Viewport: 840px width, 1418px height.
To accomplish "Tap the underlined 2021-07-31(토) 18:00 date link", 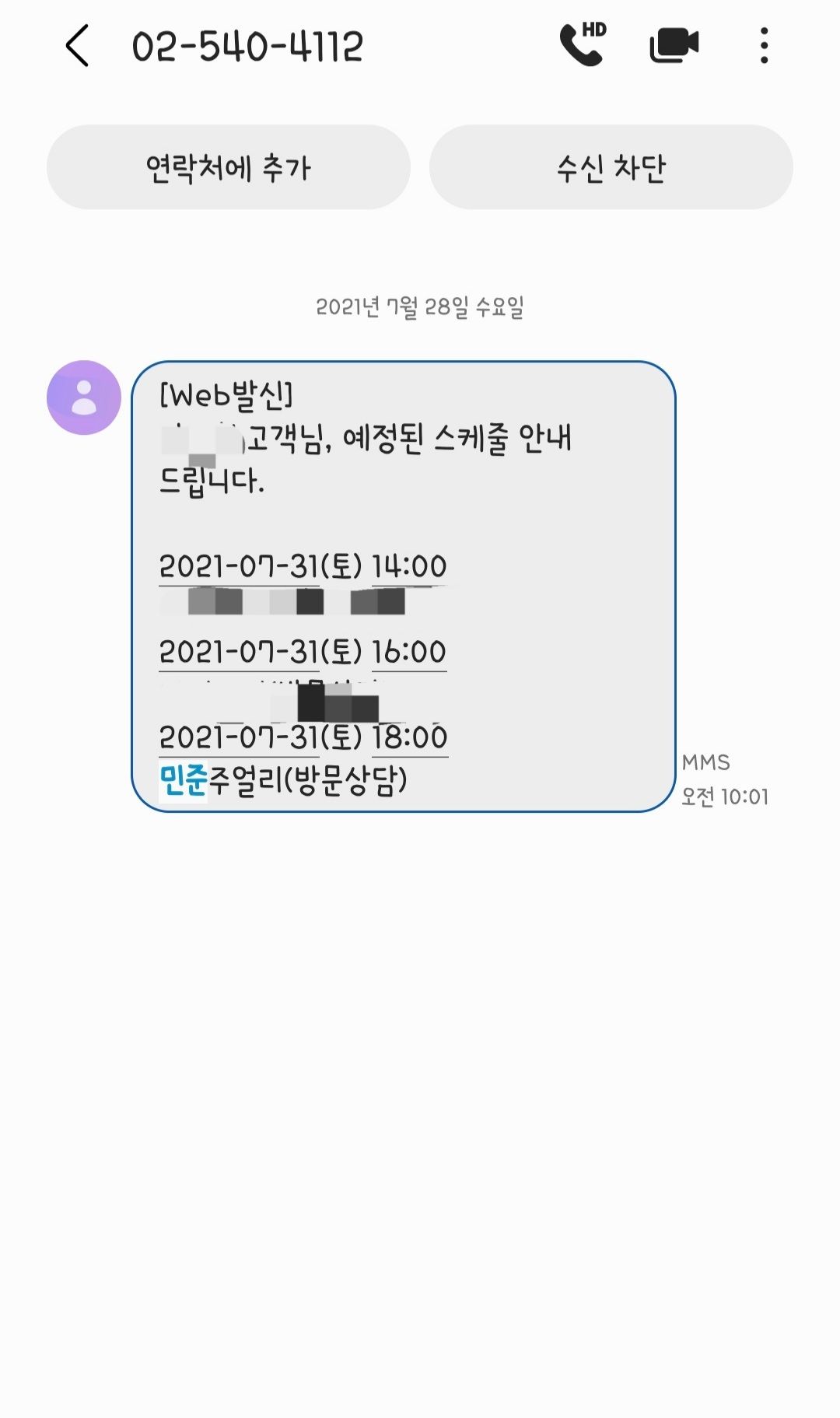I will (303, 738).
